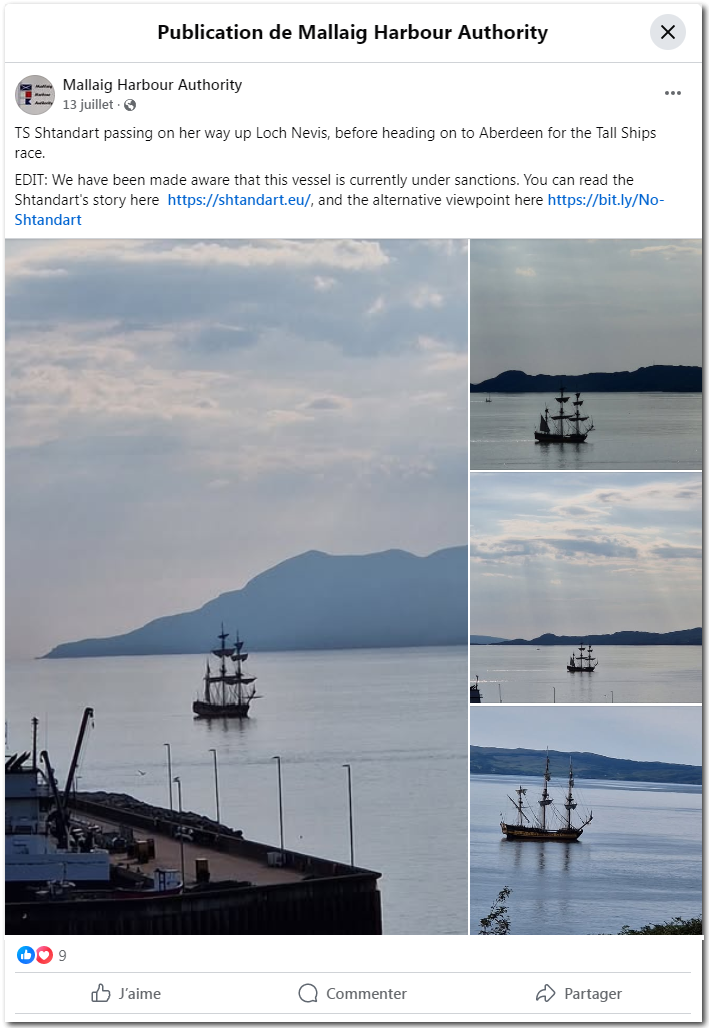View the 9 reactions list
The width and height of the screenshot is (709, 1028).
click(42, 955)
